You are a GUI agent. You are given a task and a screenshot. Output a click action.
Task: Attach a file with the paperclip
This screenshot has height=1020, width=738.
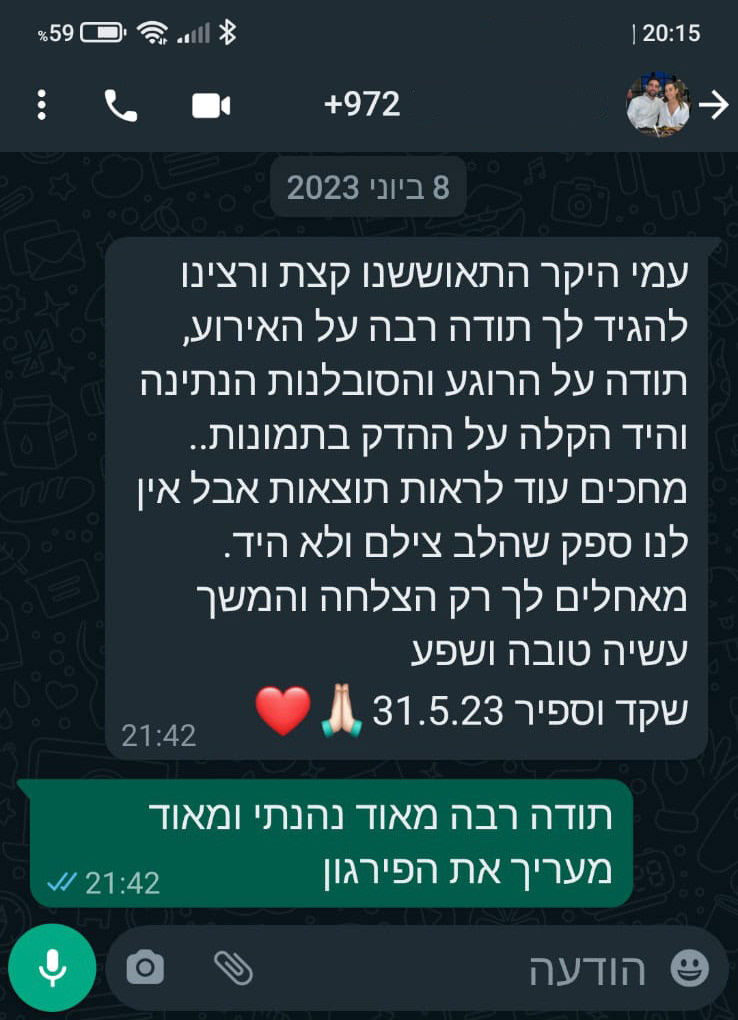(x=233, y=967)
